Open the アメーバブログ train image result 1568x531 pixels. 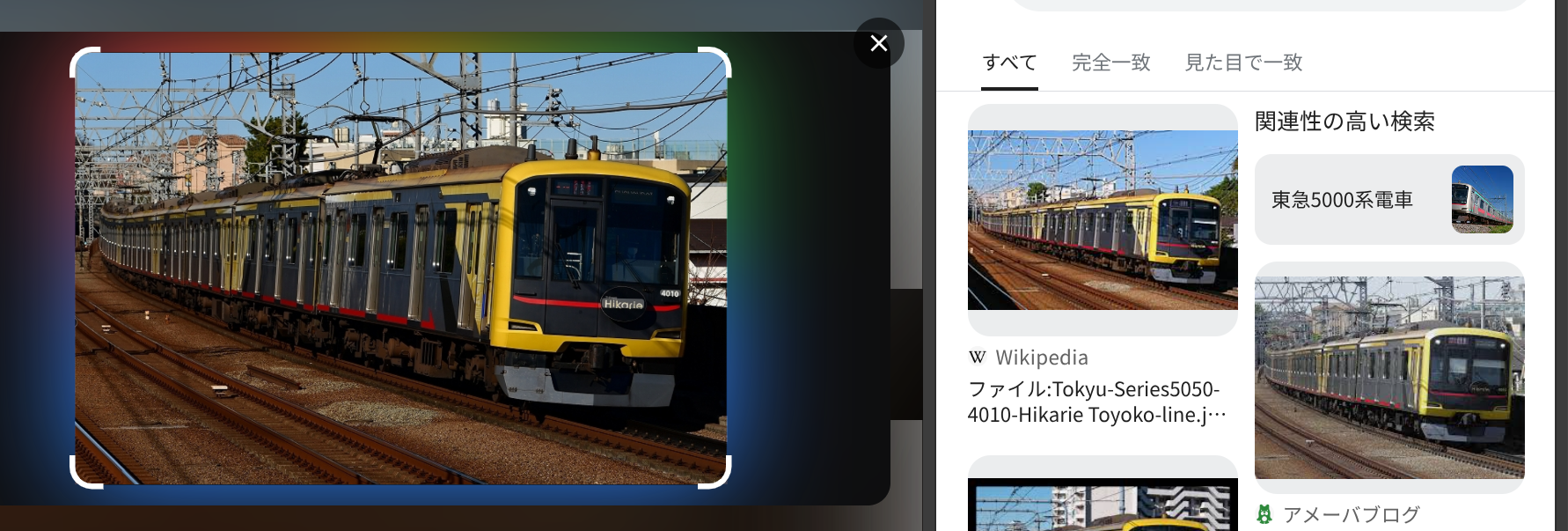click(x=1388, y=378)
